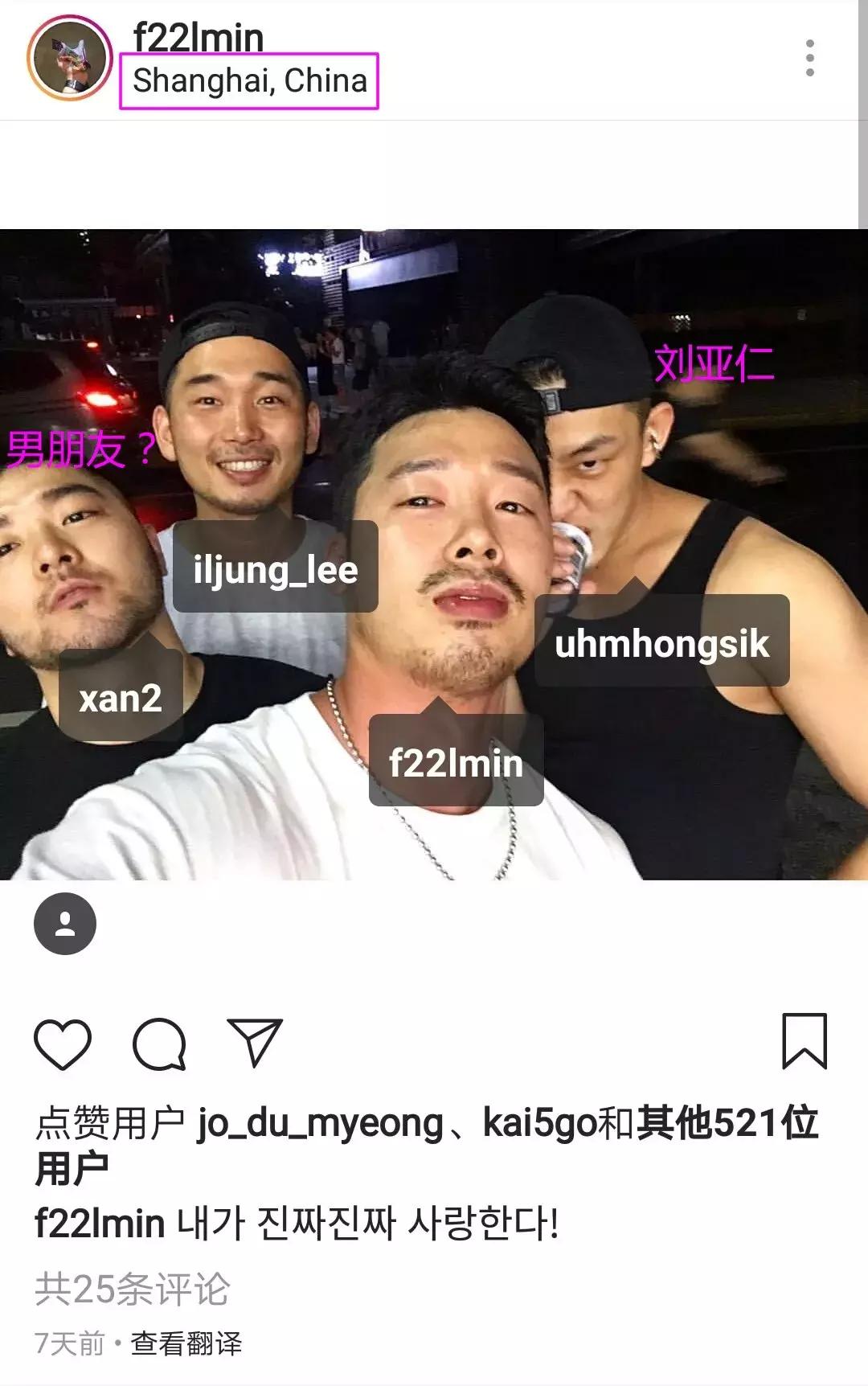This screenshot has height=1386, width=868.
Task: Tap the xan2 tag on the photo
Action: (x=121, y=700)
